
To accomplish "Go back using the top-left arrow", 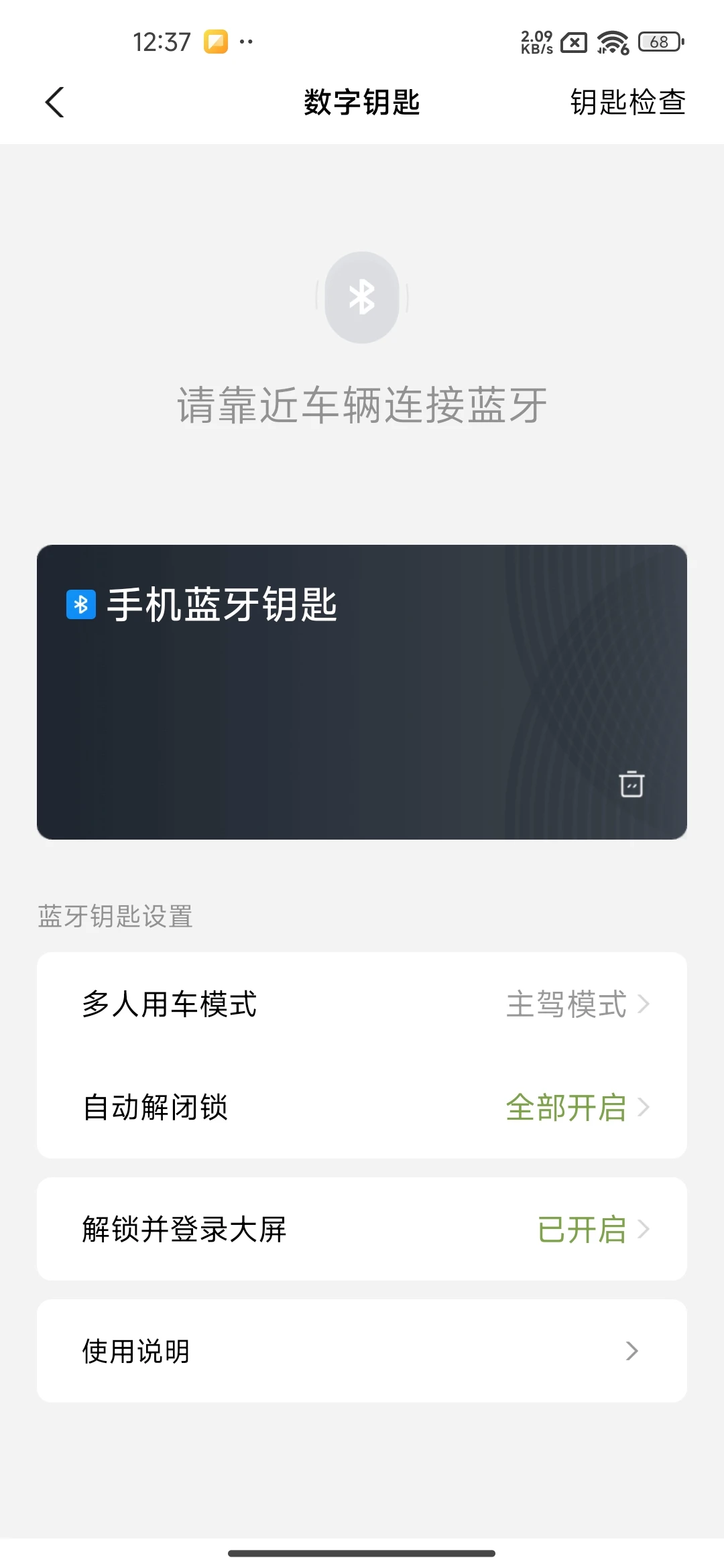I will click(x=55, y=103).
